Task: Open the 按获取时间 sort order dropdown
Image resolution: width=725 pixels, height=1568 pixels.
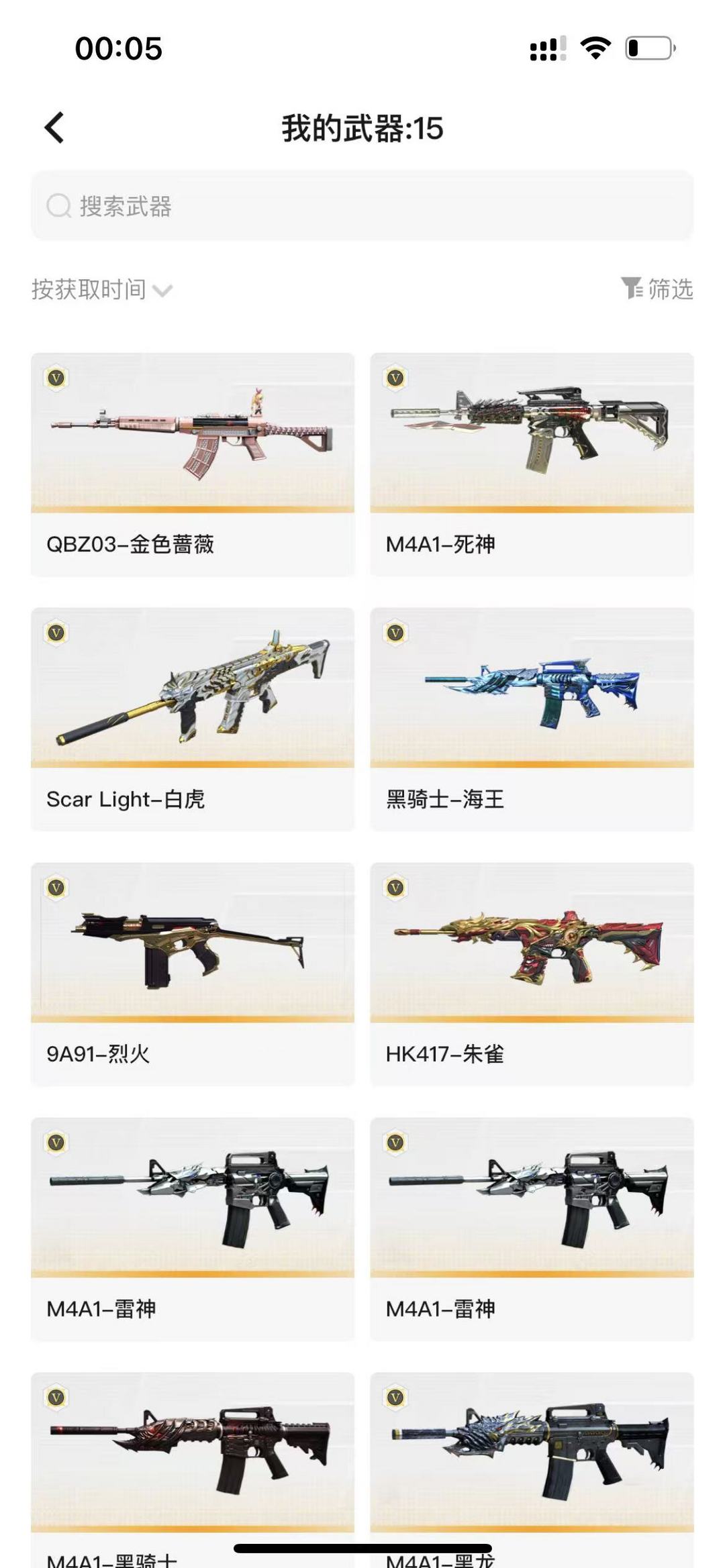Action: click(x=91, y=289)
